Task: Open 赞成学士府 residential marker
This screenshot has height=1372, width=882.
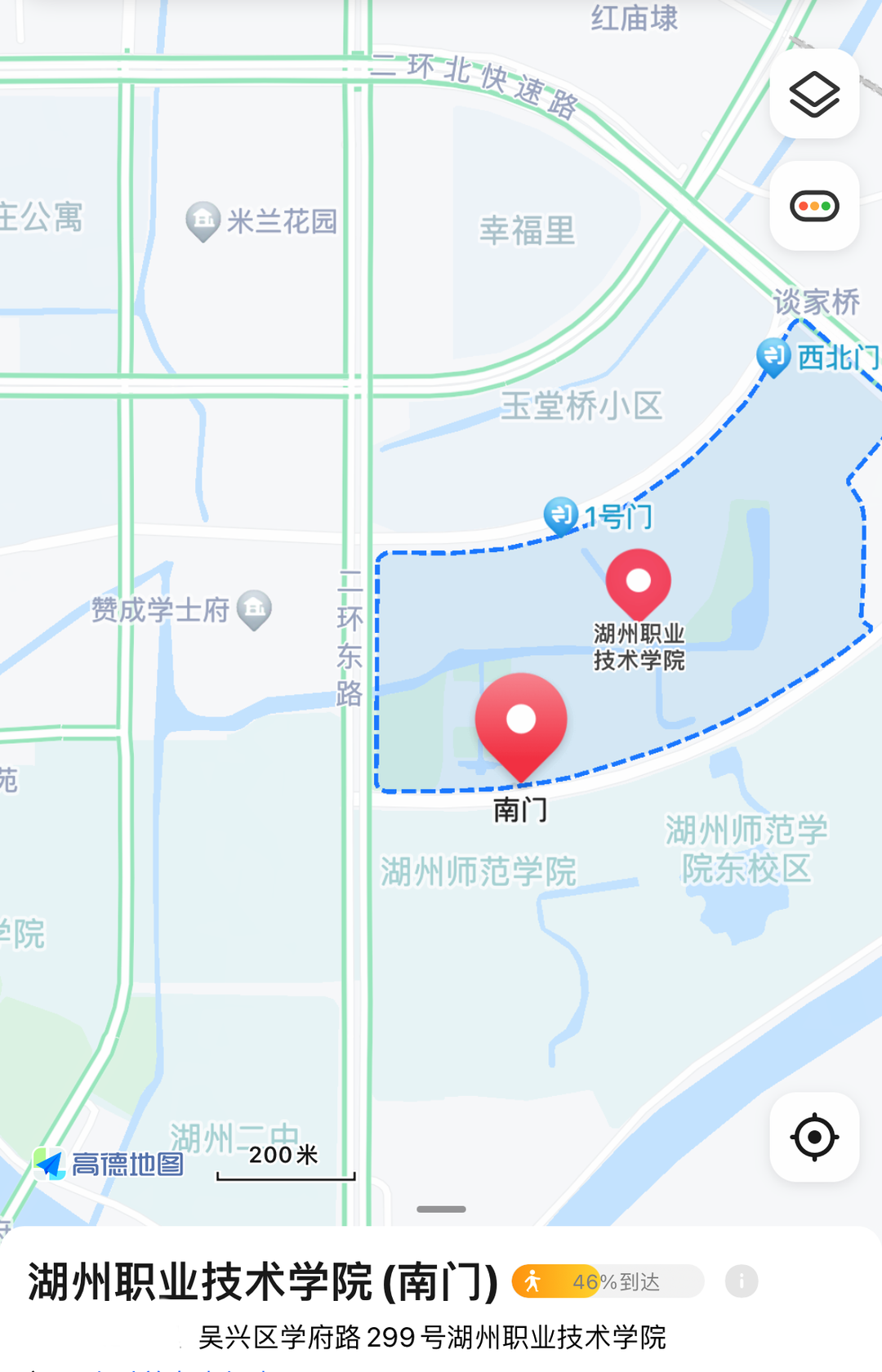Action: (x=254, y=608)
